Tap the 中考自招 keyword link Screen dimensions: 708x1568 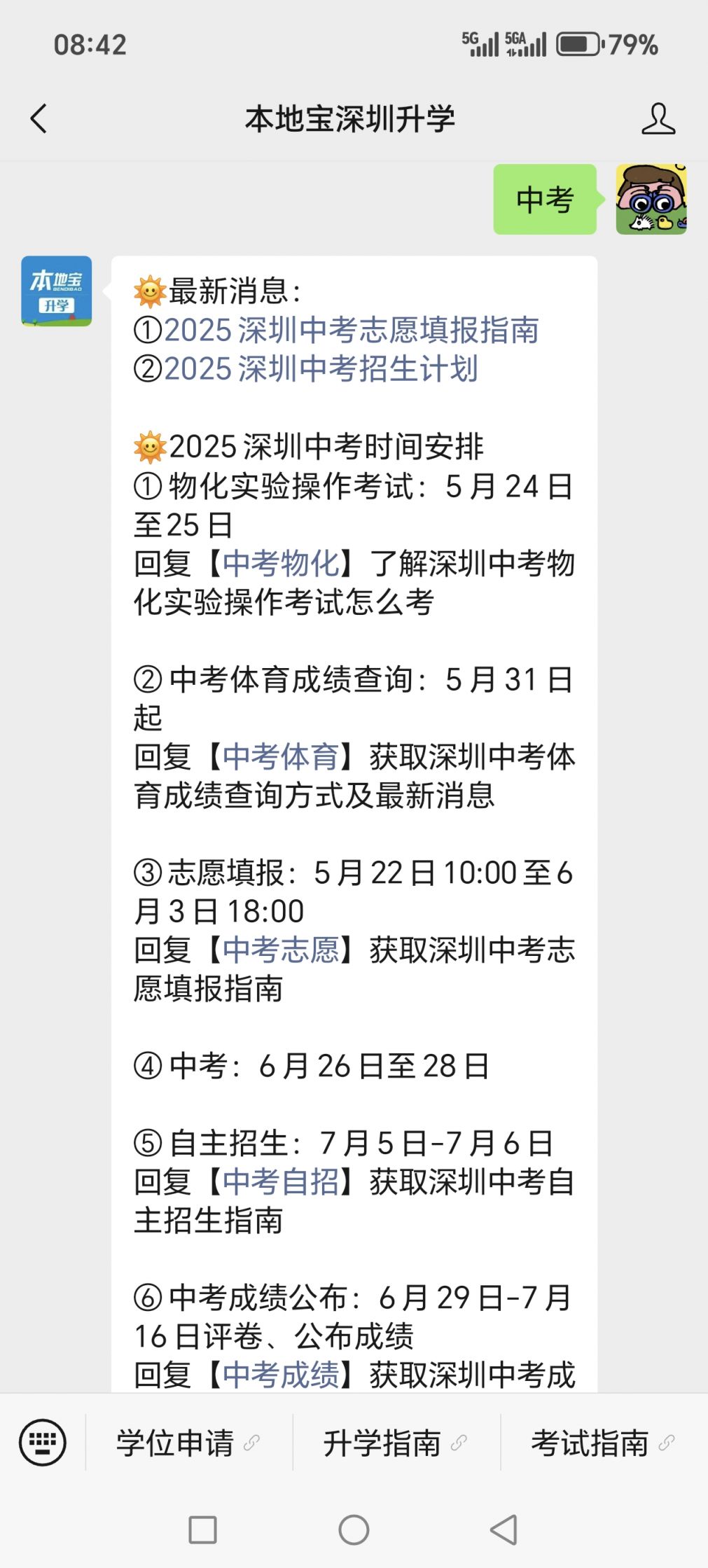click(281, 1182)
